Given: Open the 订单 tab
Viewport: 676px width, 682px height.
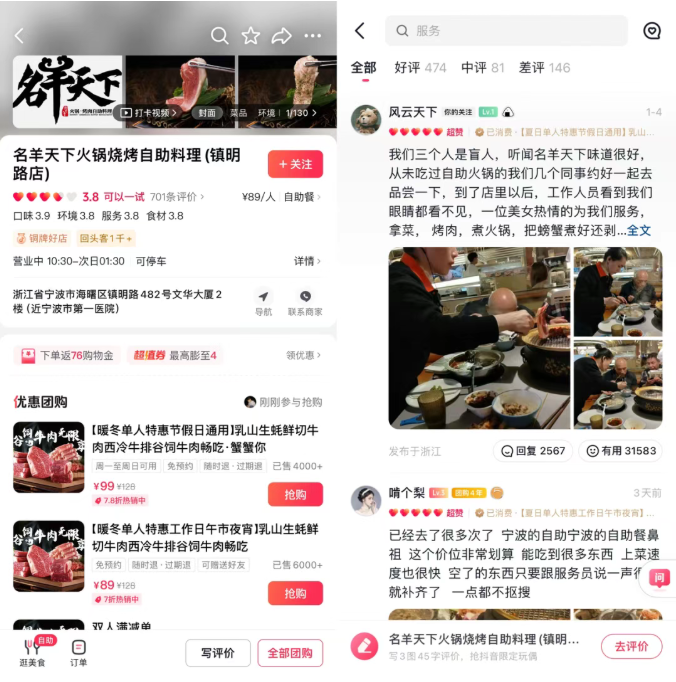Looking at the screenshot, I should [79, 652].
